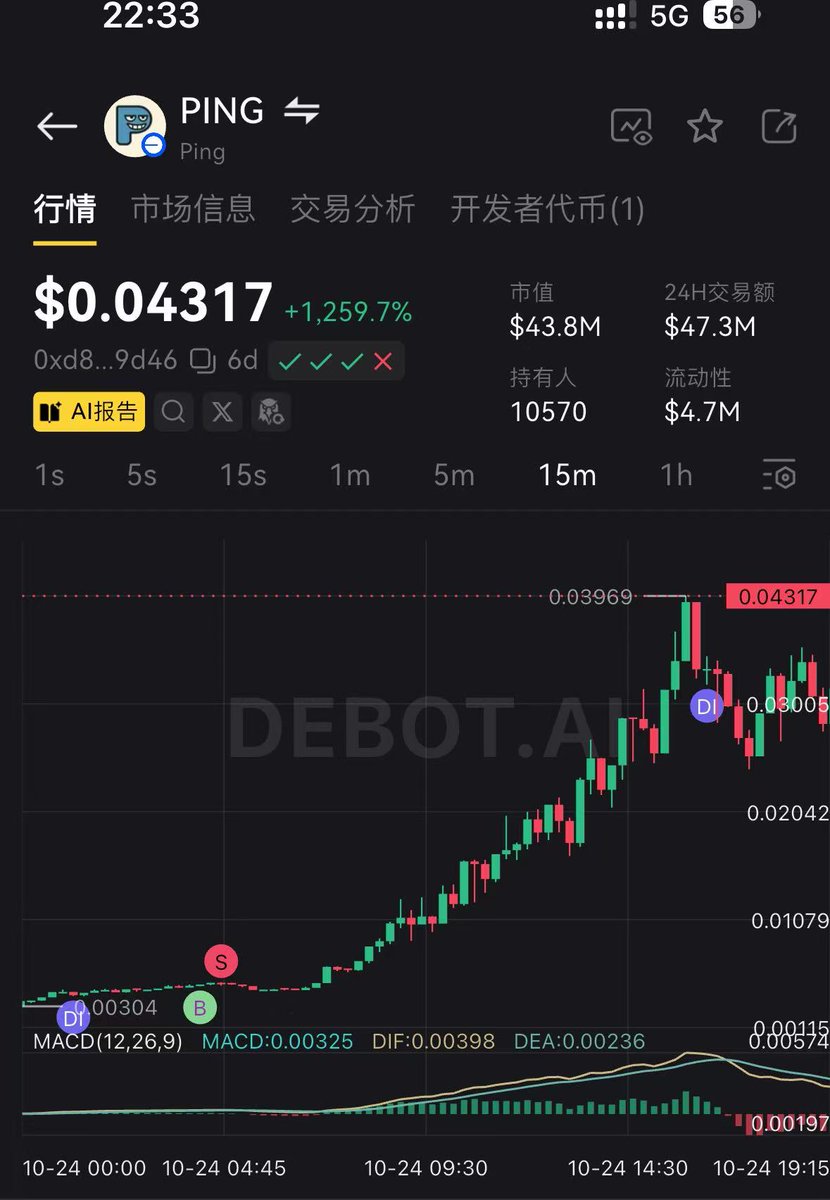Screen dimensions: 830x1200
Task: Share the PING token page
Action: pyautogui.click(x=779, y=126)
